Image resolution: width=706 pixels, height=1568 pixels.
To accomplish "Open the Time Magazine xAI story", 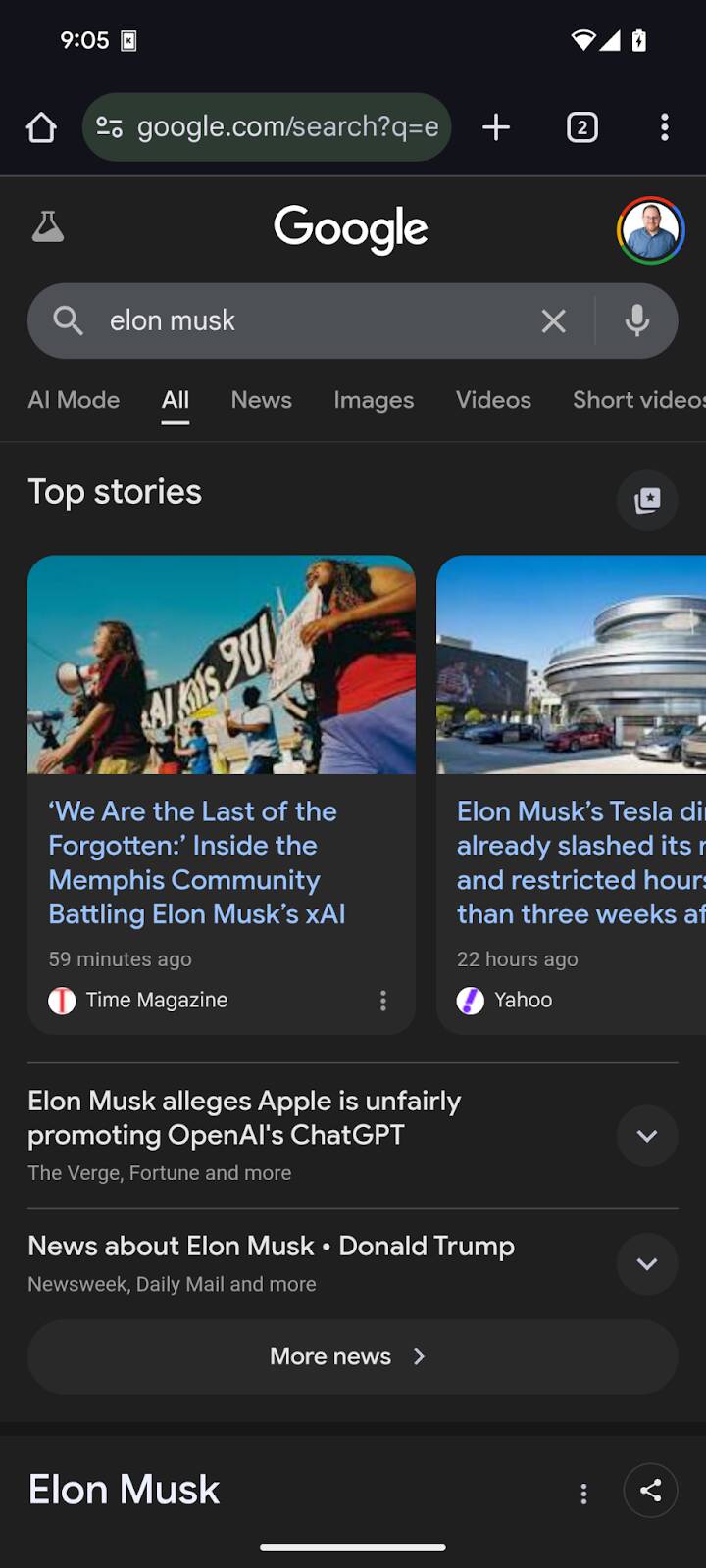I will tap(196, 862).
